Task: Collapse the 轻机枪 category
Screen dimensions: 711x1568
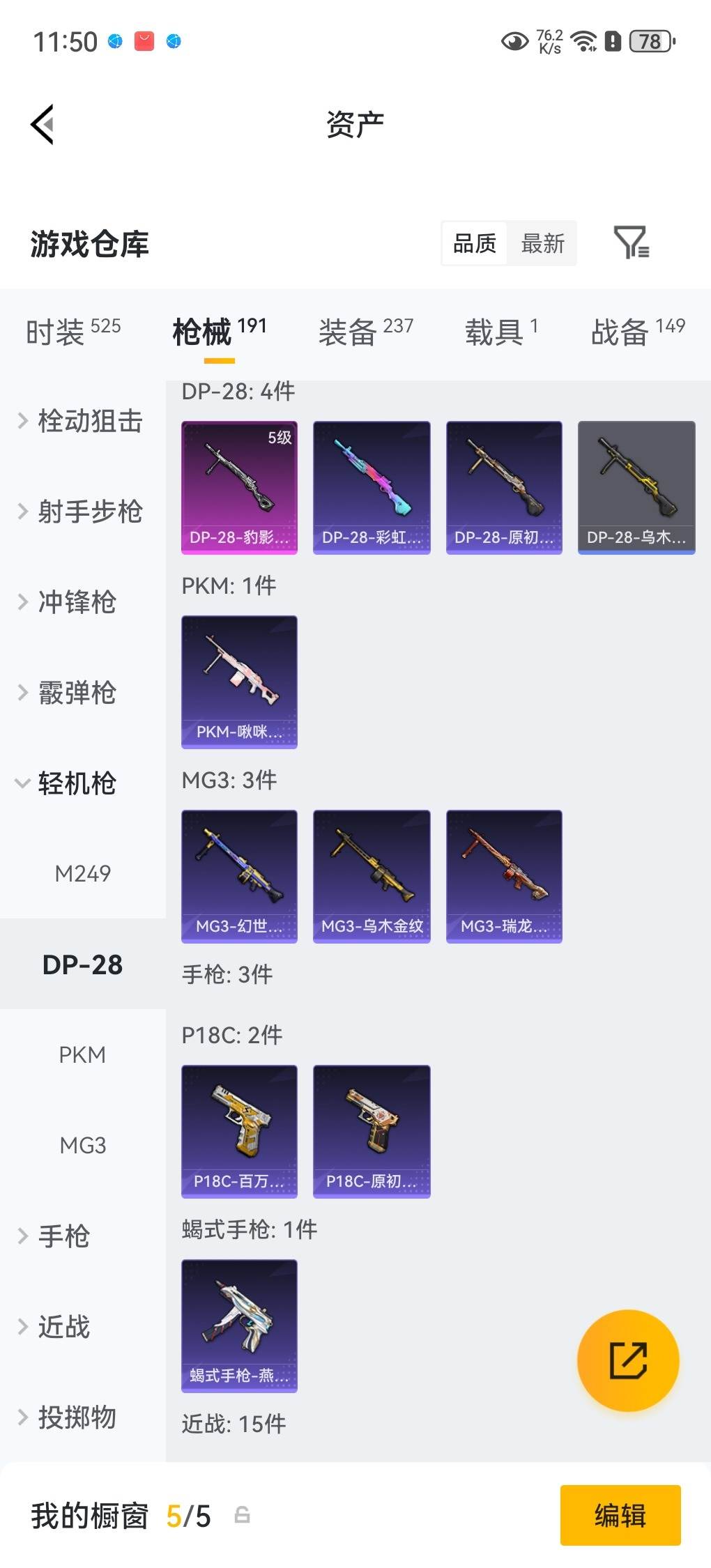Action: (77, 783)
